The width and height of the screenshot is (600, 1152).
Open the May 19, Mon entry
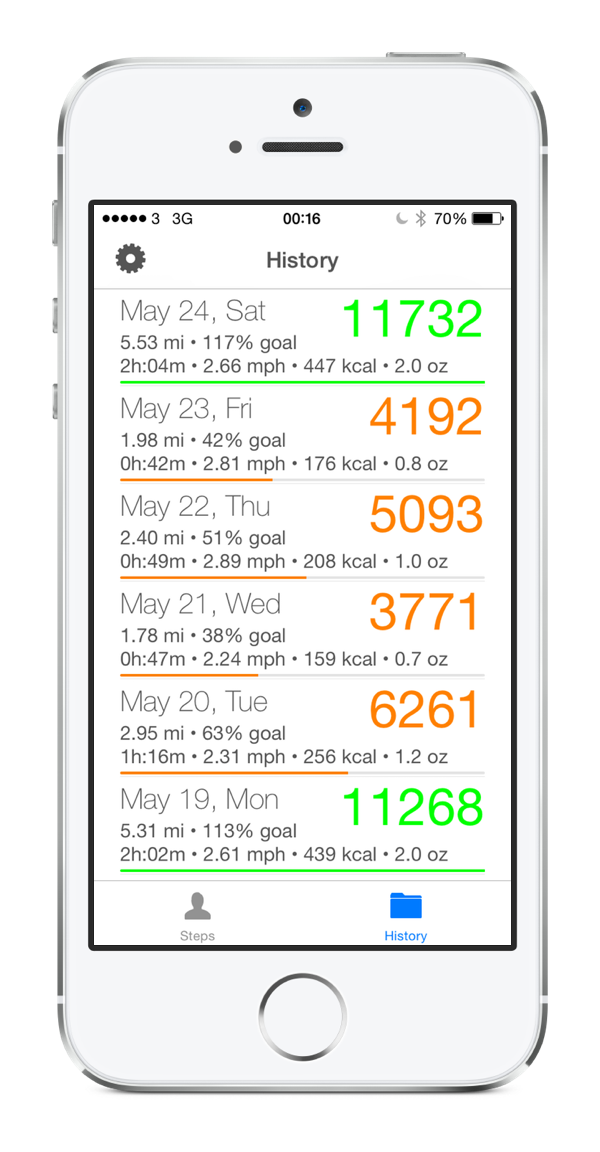click(303, 826)
